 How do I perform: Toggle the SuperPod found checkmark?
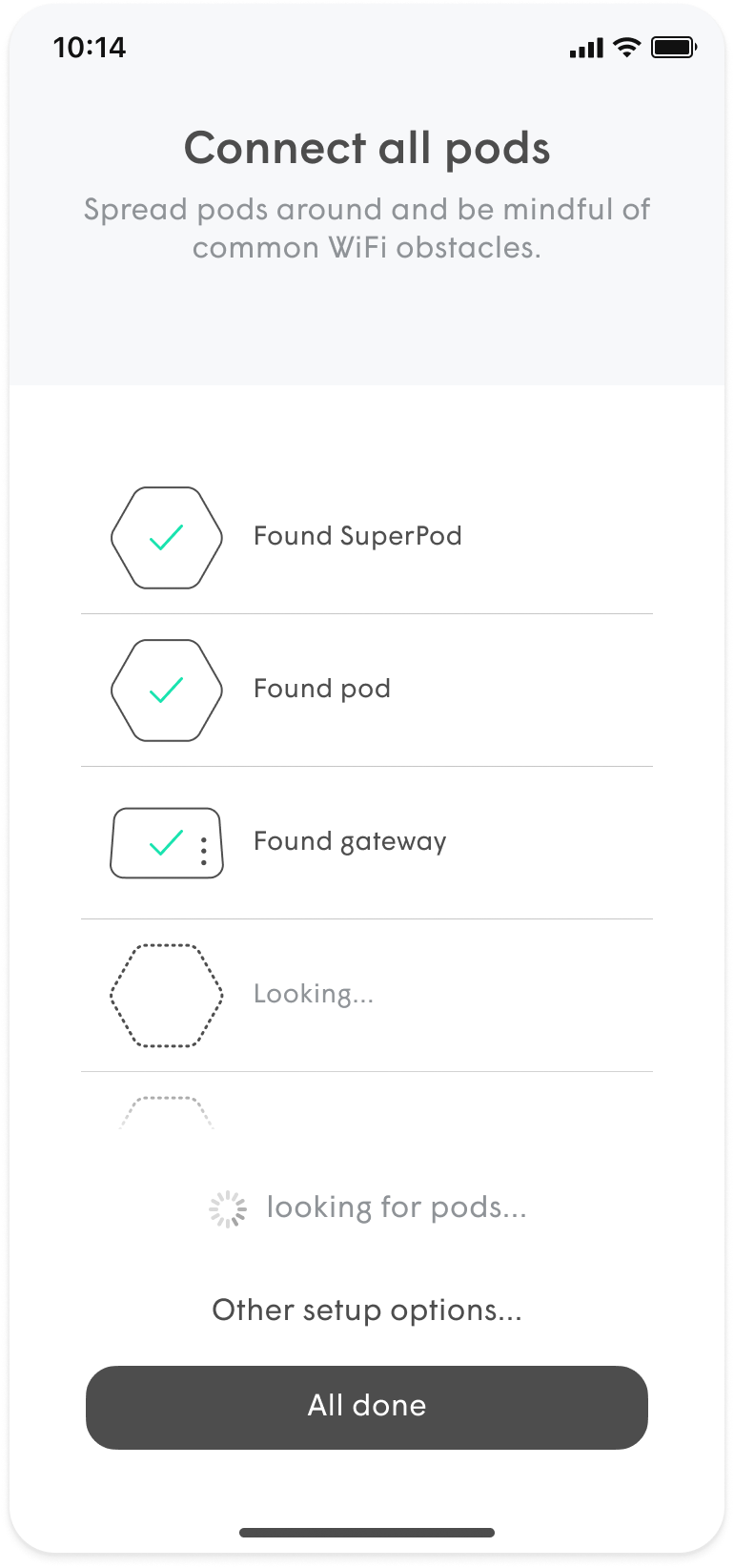tap(166, 537)
